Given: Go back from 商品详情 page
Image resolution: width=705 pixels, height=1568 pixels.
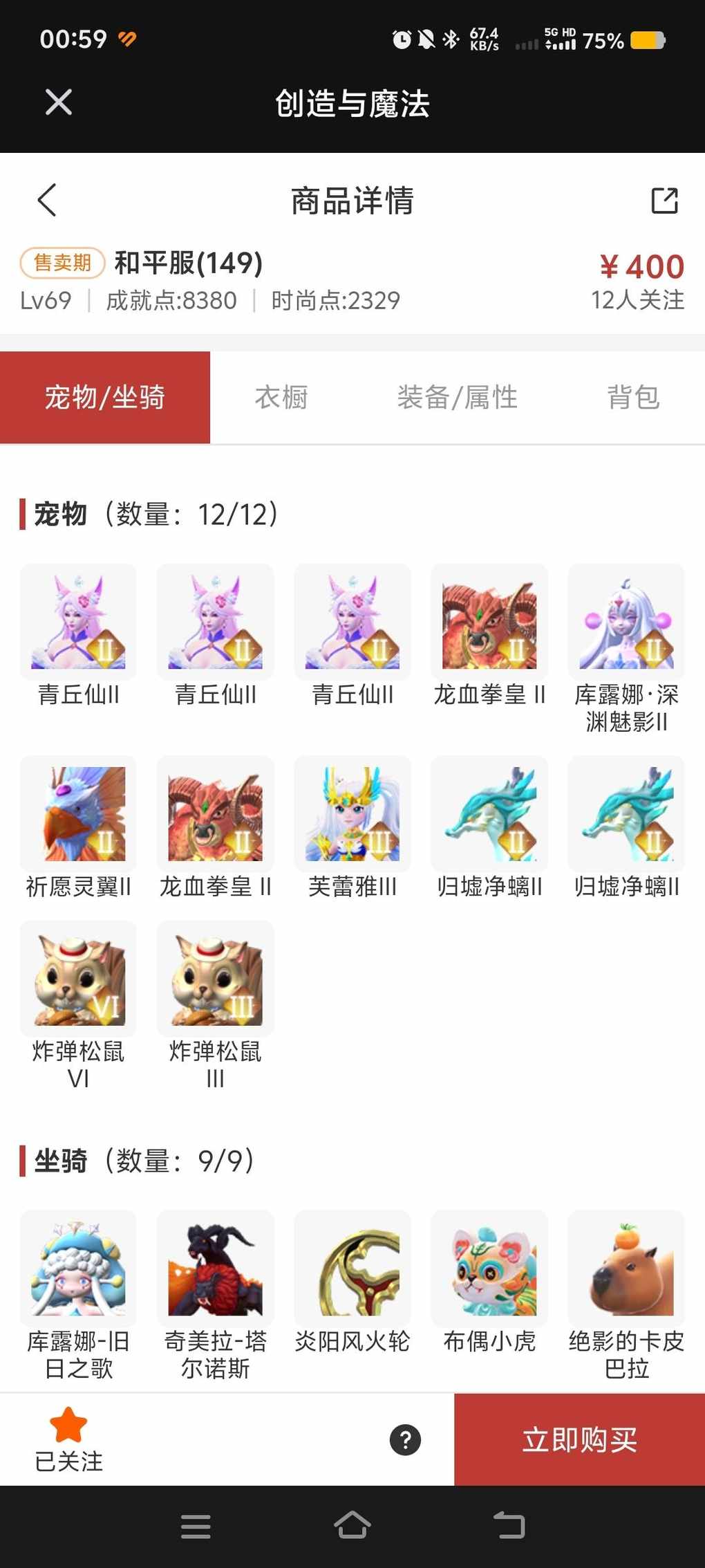Looking at the screenshot, I should [x=47, y=201].
